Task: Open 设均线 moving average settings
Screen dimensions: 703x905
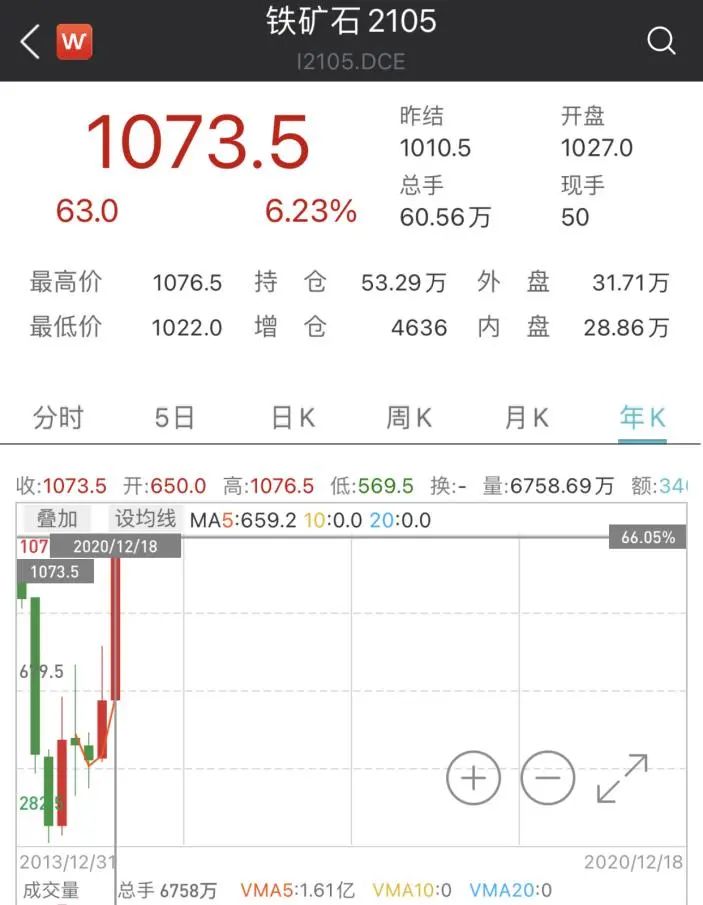Action: pos(145,518)
